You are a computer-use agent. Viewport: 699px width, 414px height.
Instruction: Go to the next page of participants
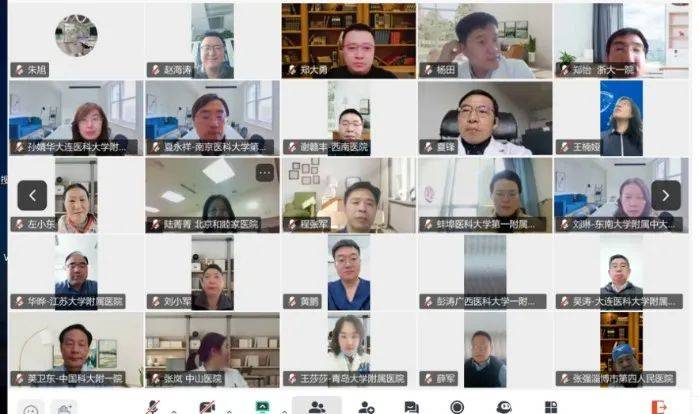[x=666, y=195]
